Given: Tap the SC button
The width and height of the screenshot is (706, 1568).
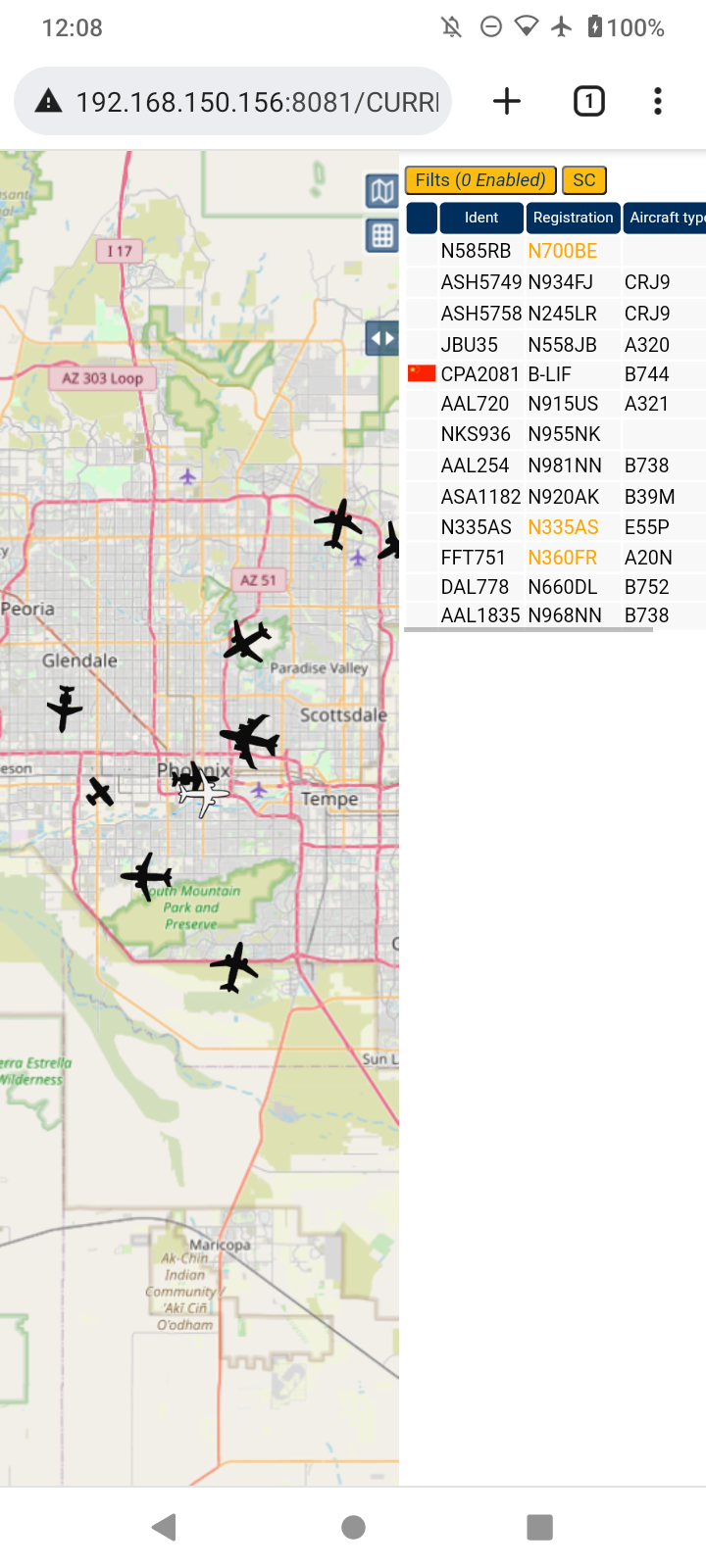Looking at the screenshot, I should [584, 180].
